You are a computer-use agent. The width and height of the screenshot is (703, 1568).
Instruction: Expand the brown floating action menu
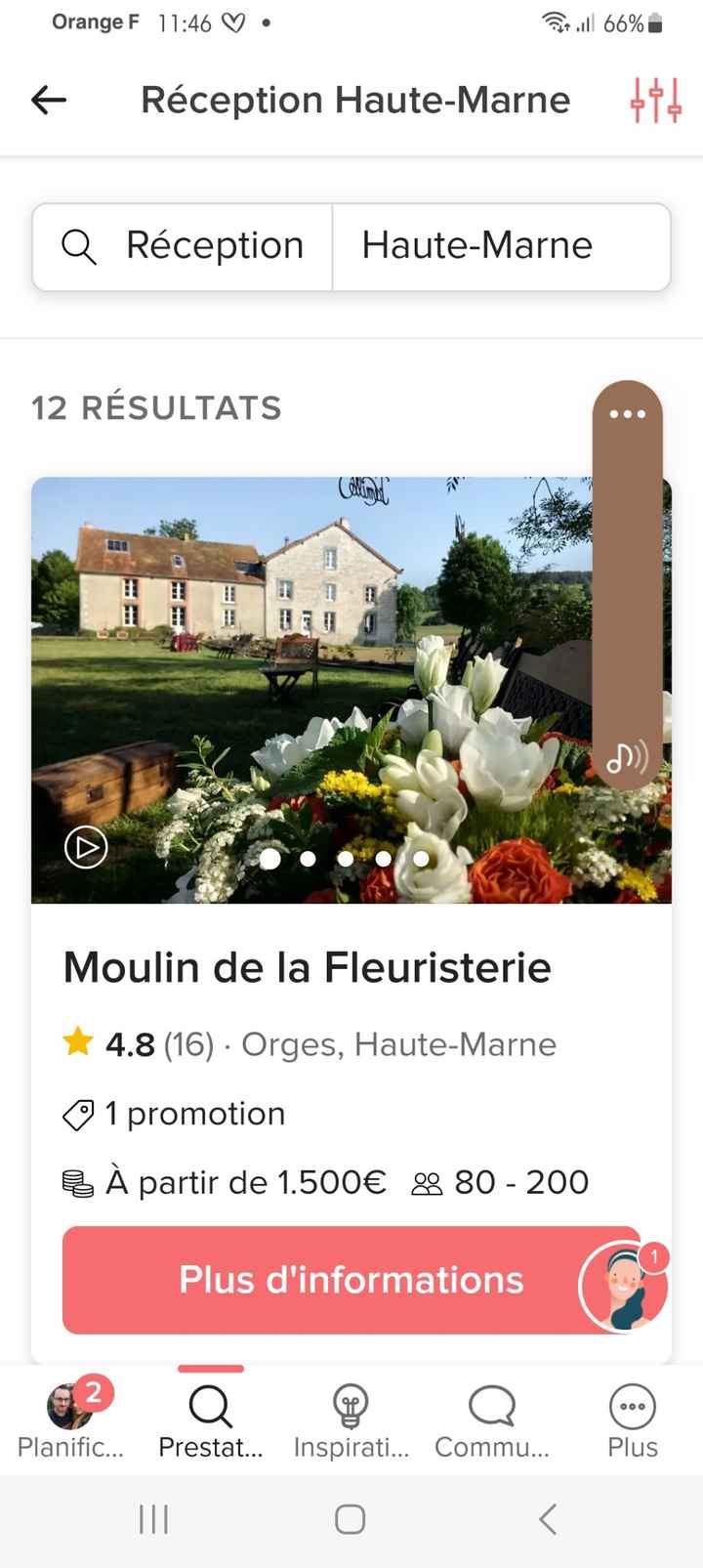point(628,413)
